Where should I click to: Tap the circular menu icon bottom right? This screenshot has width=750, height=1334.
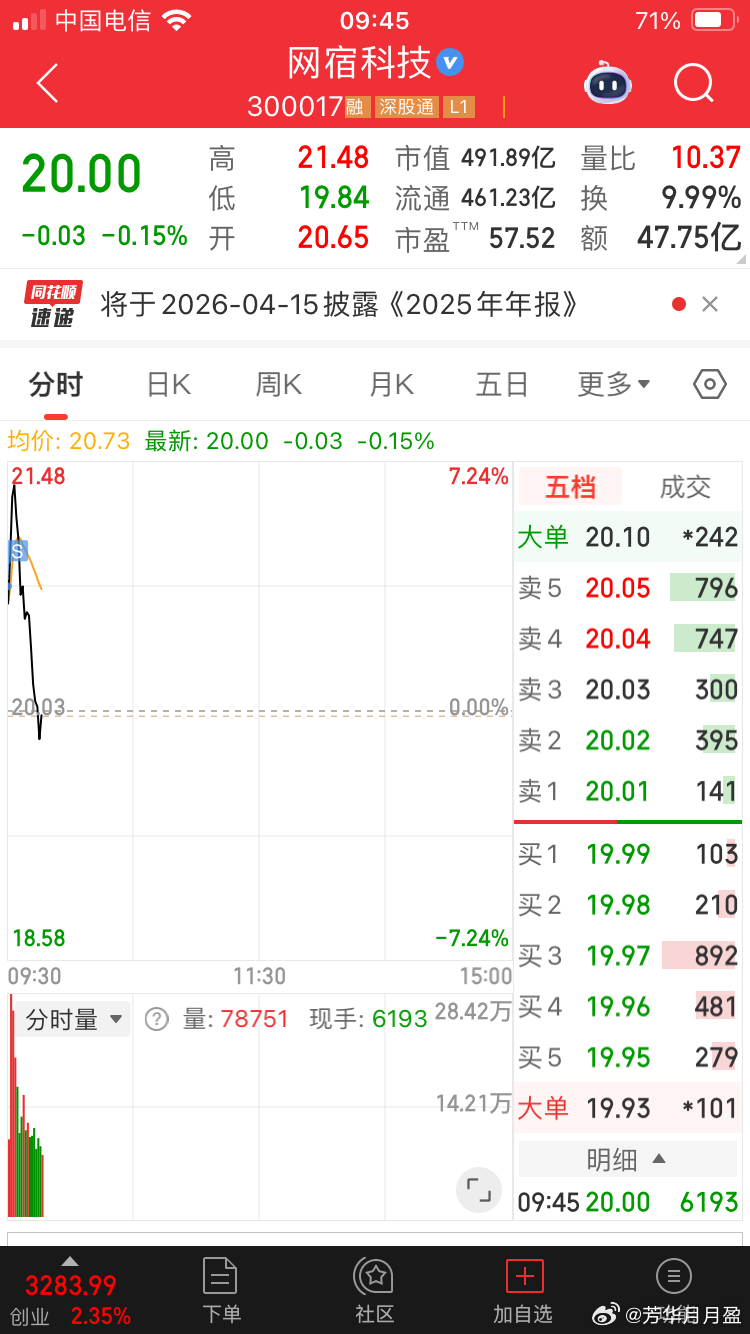coord(673,1276)
